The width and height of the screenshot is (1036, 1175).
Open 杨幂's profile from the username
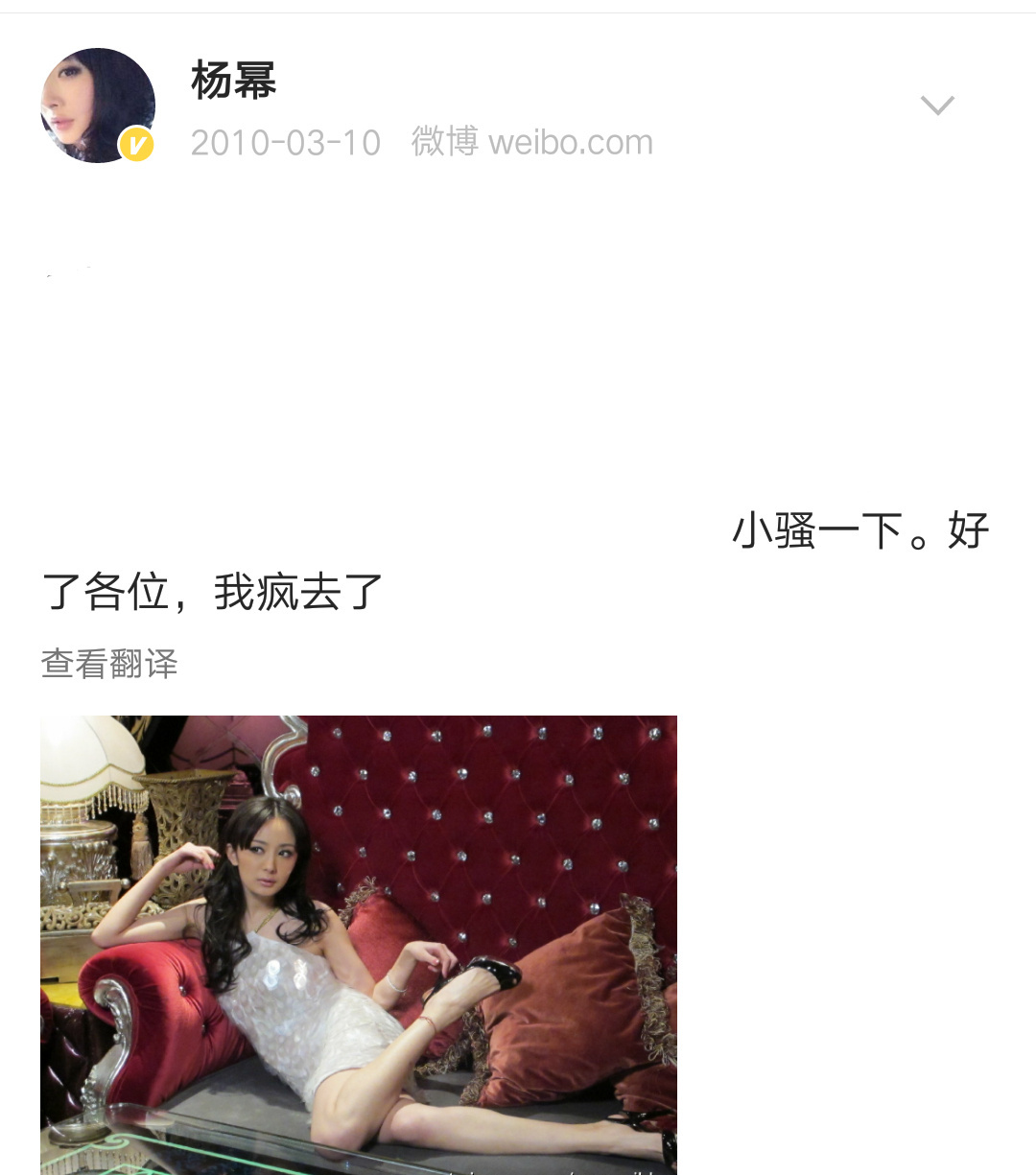pyautogui.click(x=233, y=81)
